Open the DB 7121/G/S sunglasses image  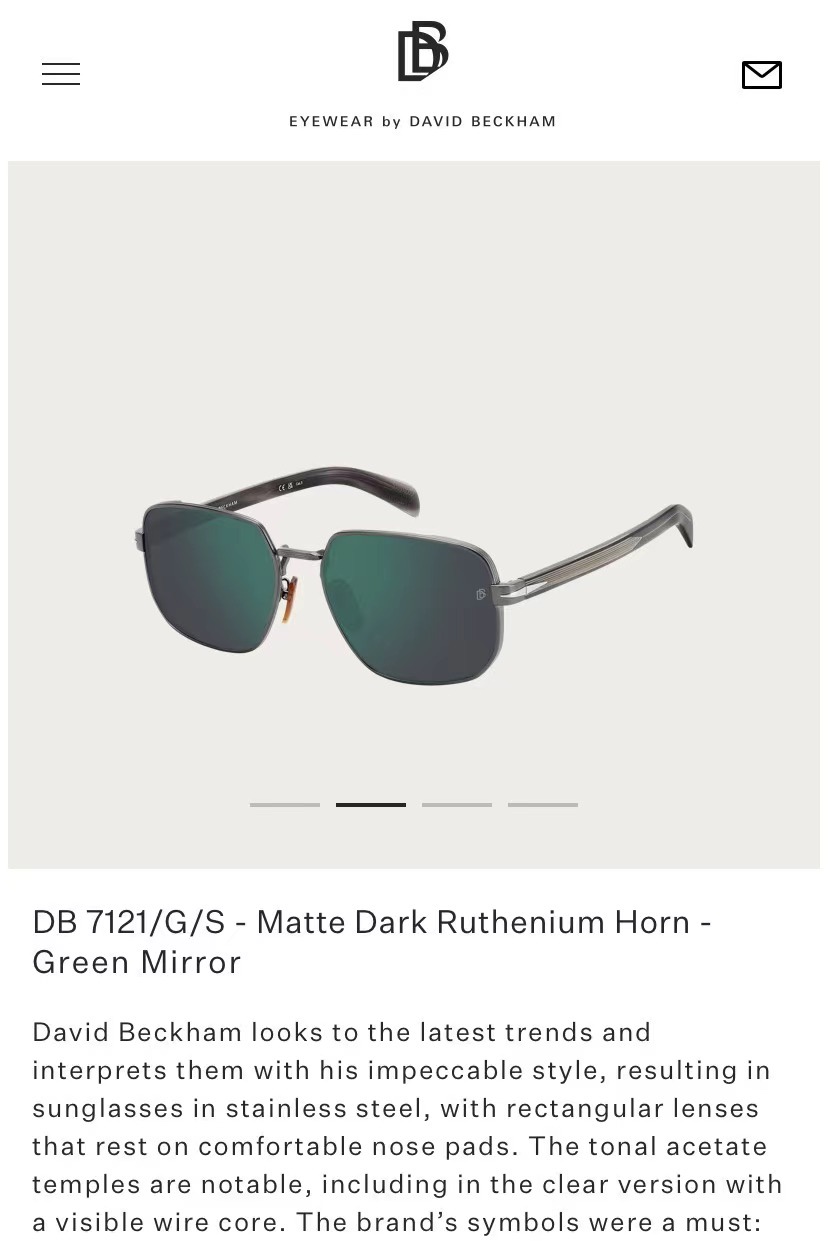(413, 580)
